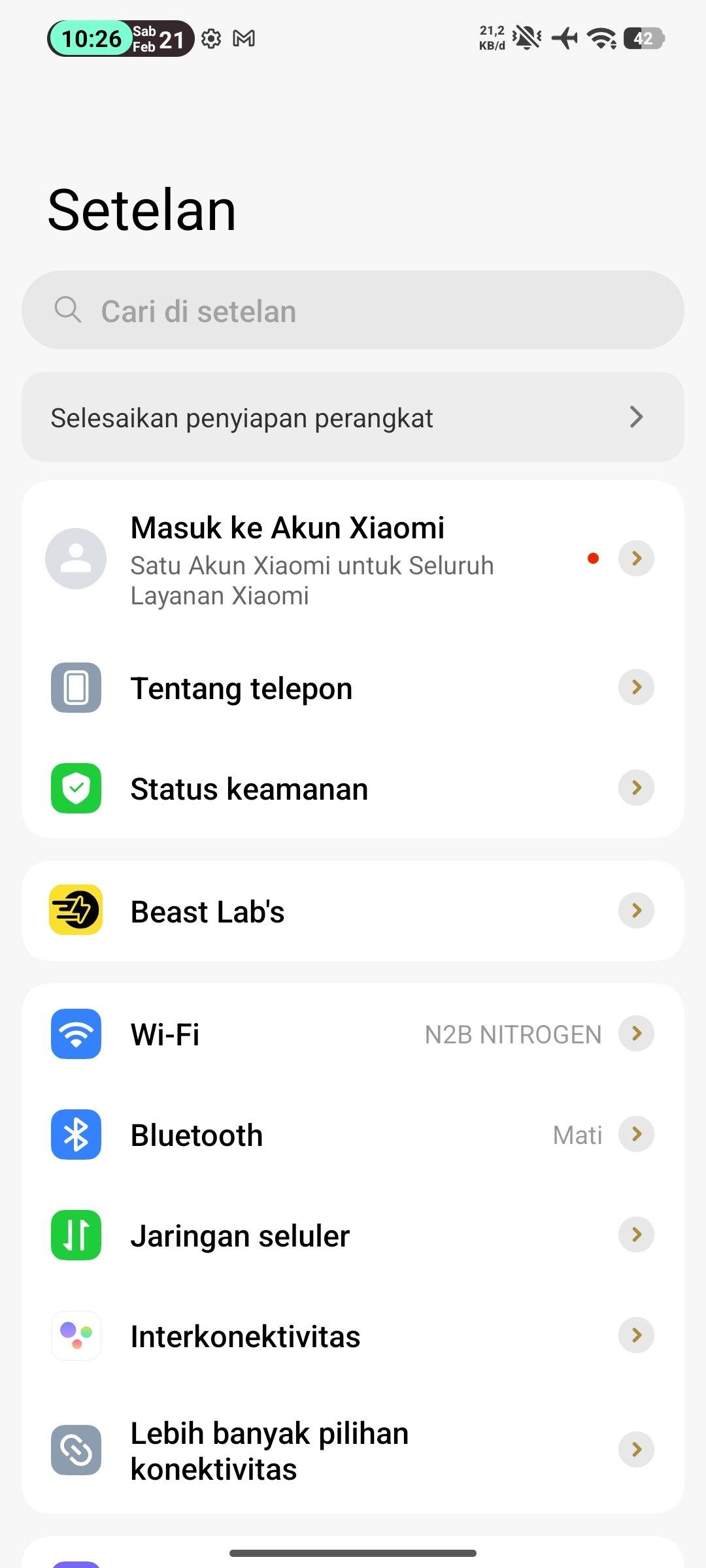Open Tentang telepon
The width and height of the screenshot is (706, 1568).
tap(353, 688)
